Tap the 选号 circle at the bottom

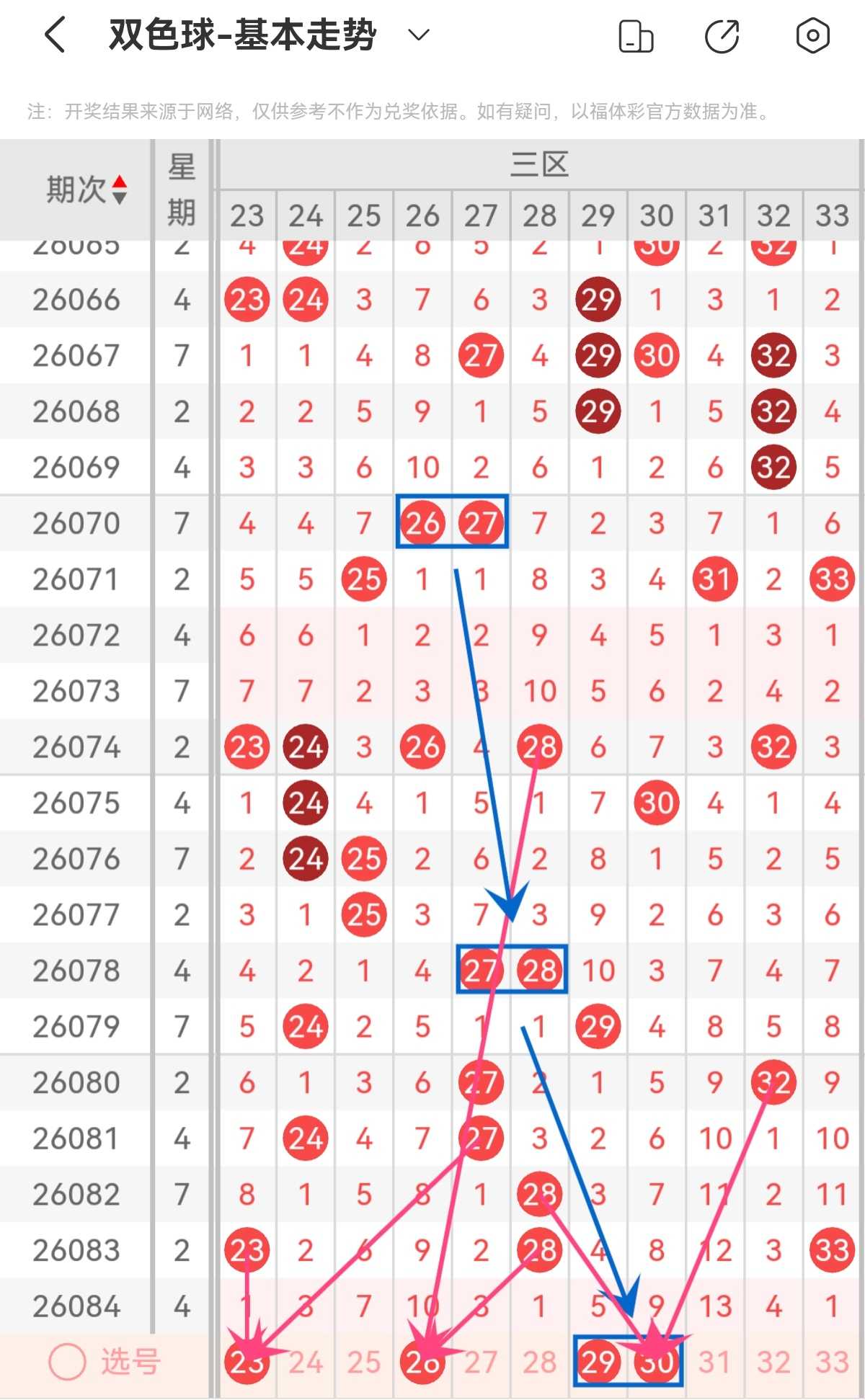click(x=67, y=1362)
